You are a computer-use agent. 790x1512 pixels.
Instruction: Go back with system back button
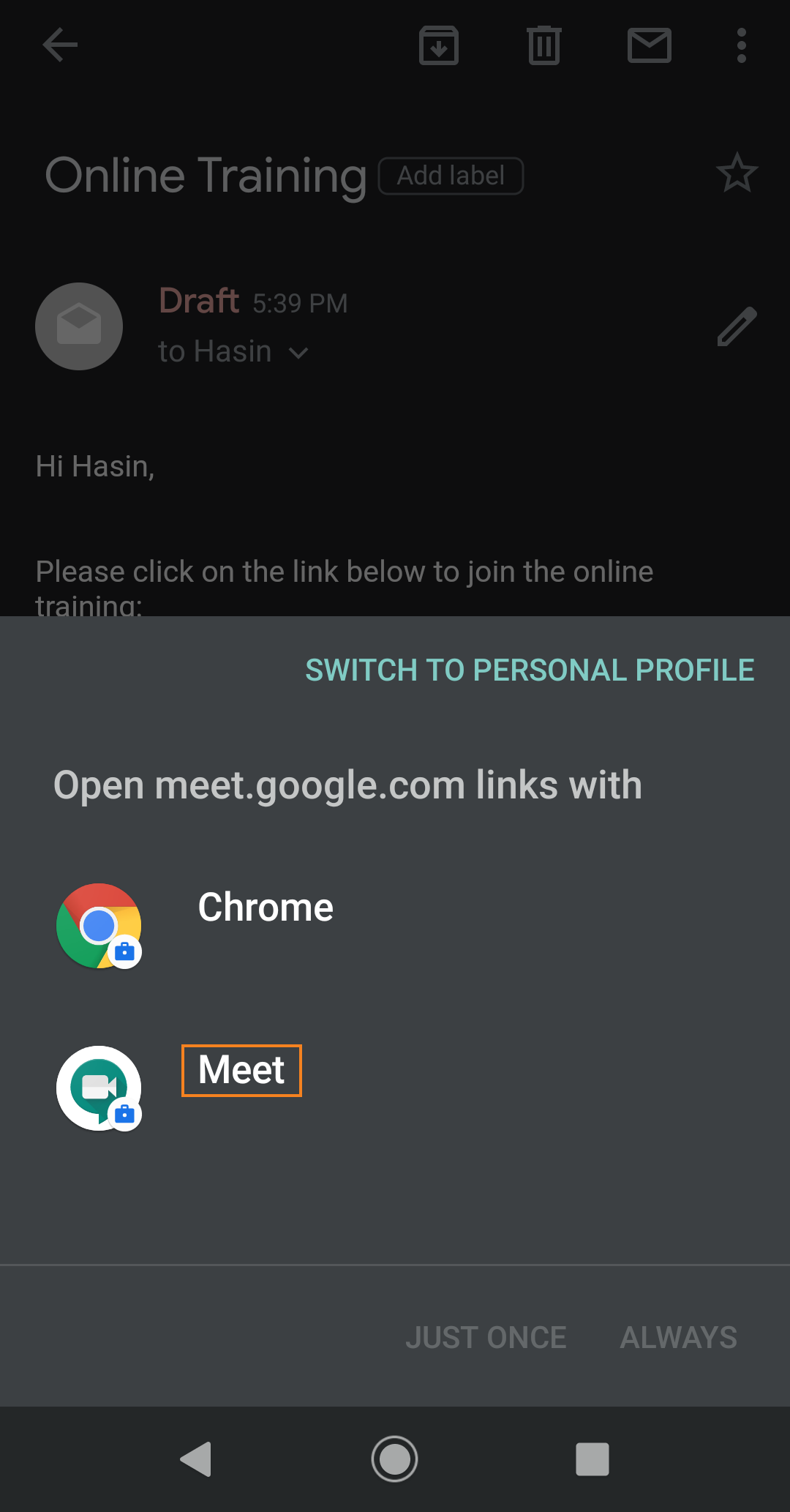point(197,1459)
